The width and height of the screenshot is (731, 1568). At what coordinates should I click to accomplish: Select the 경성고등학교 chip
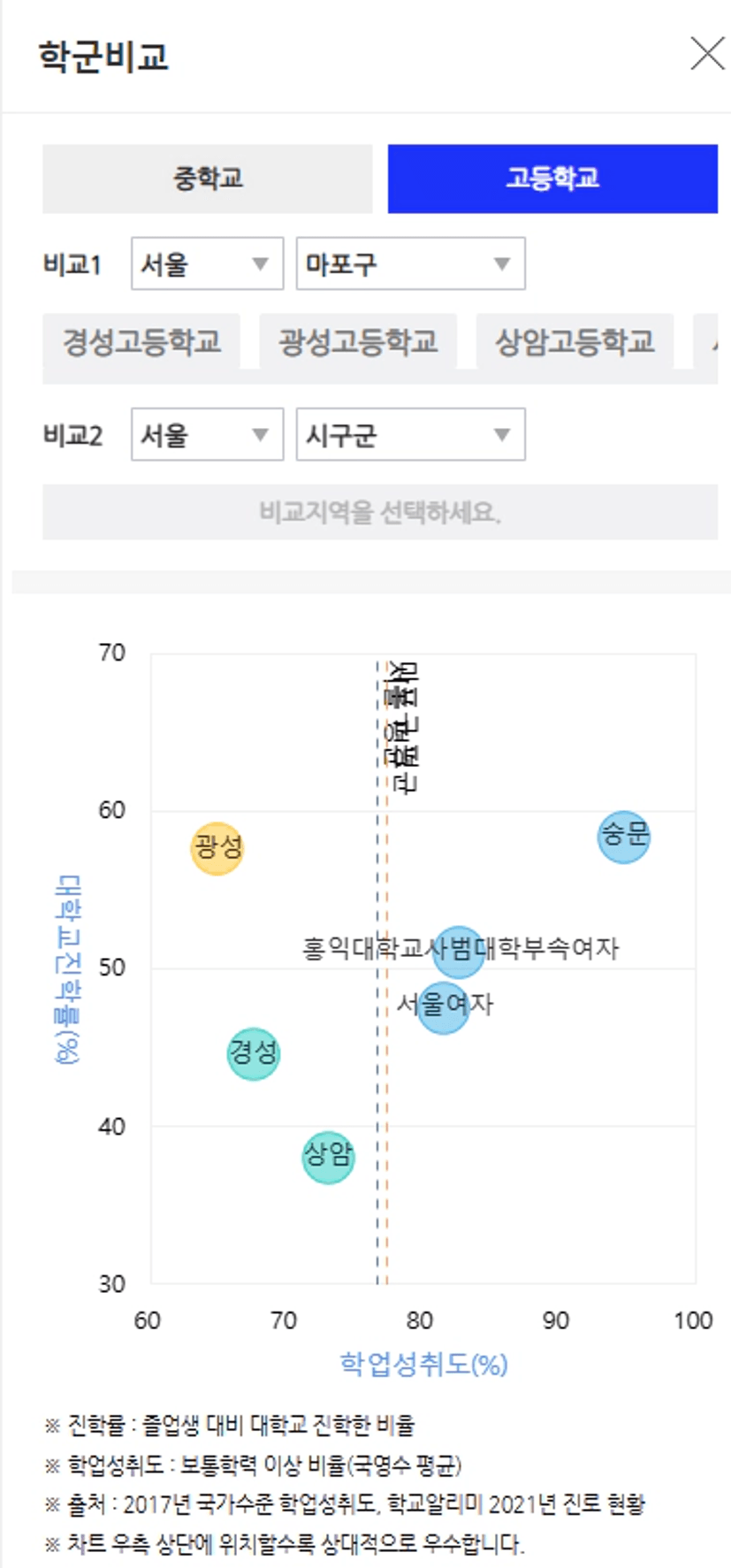[x=141, y=341]
